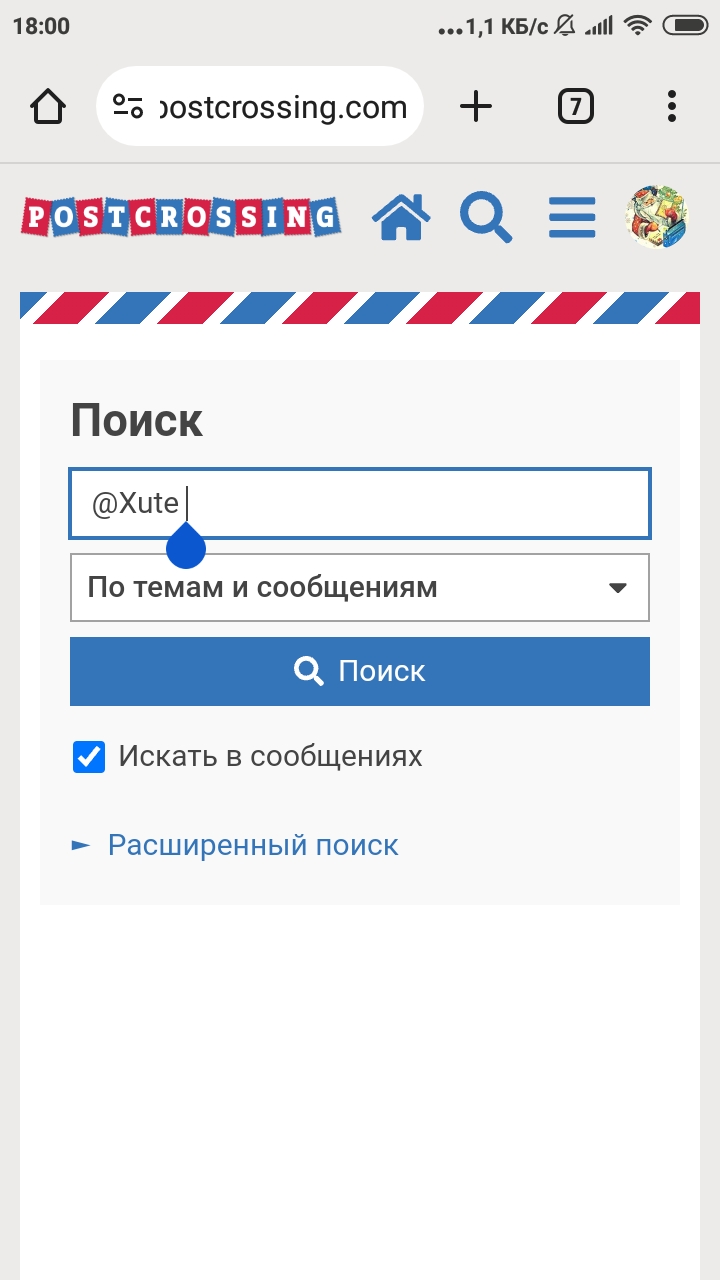Focus the search field containing @Xute
The image size is (720, 1280).
click(x=360, y=504)
